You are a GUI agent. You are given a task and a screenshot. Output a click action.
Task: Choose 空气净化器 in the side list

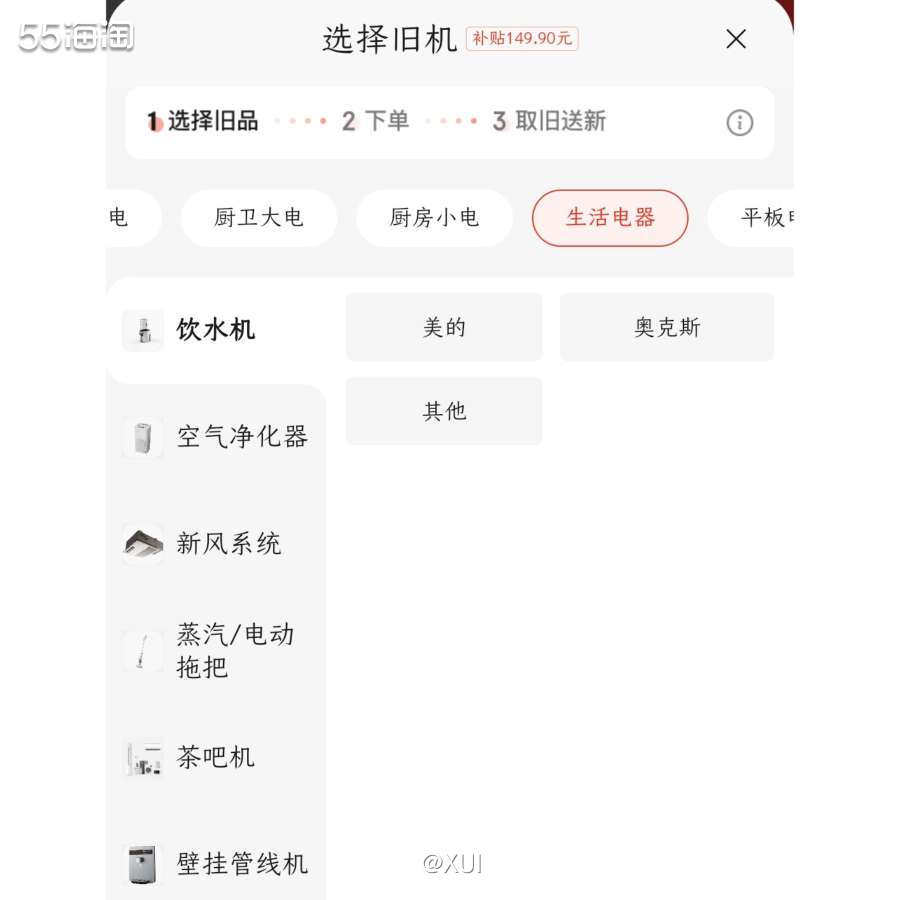(x=241, y=437)
